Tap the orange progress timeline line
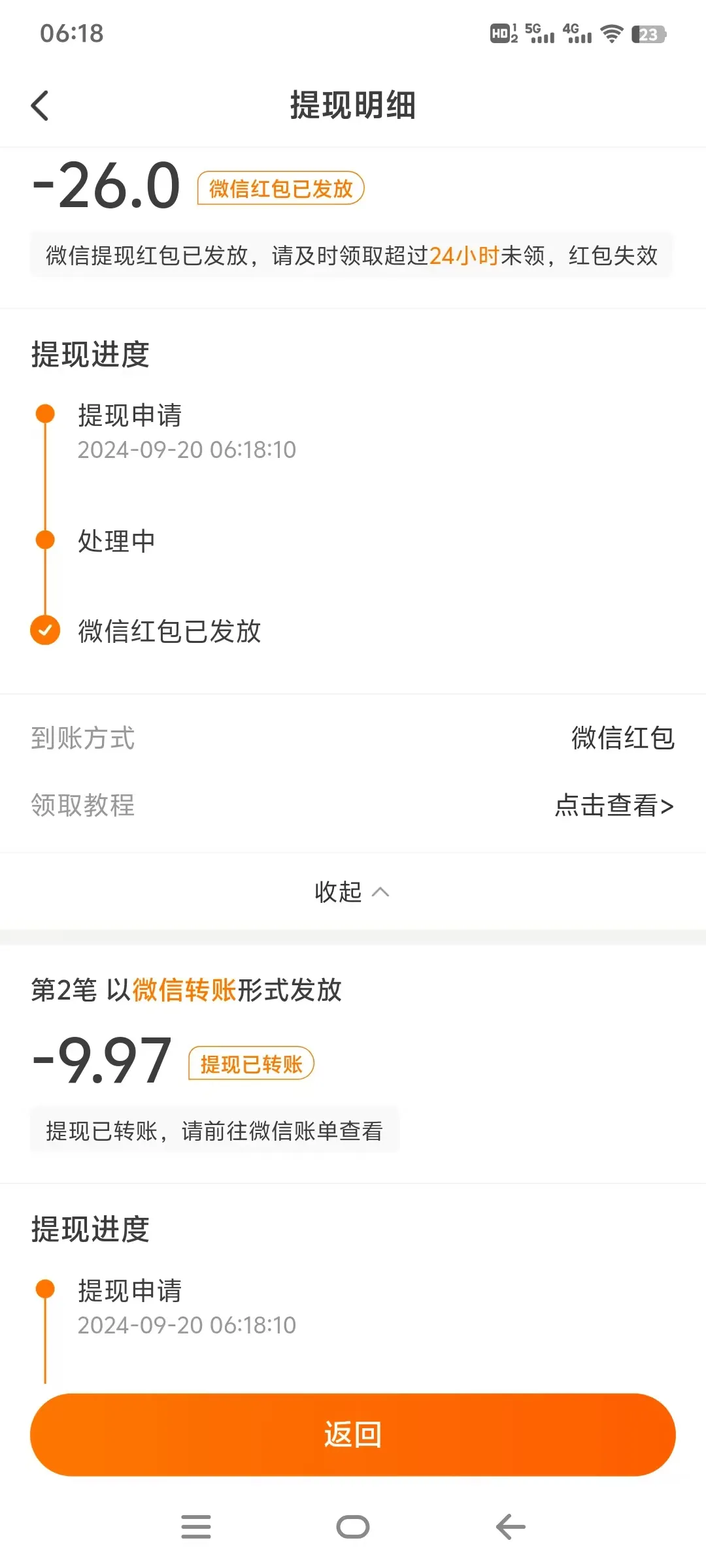 pyautogui.click(x=44, y=477)
